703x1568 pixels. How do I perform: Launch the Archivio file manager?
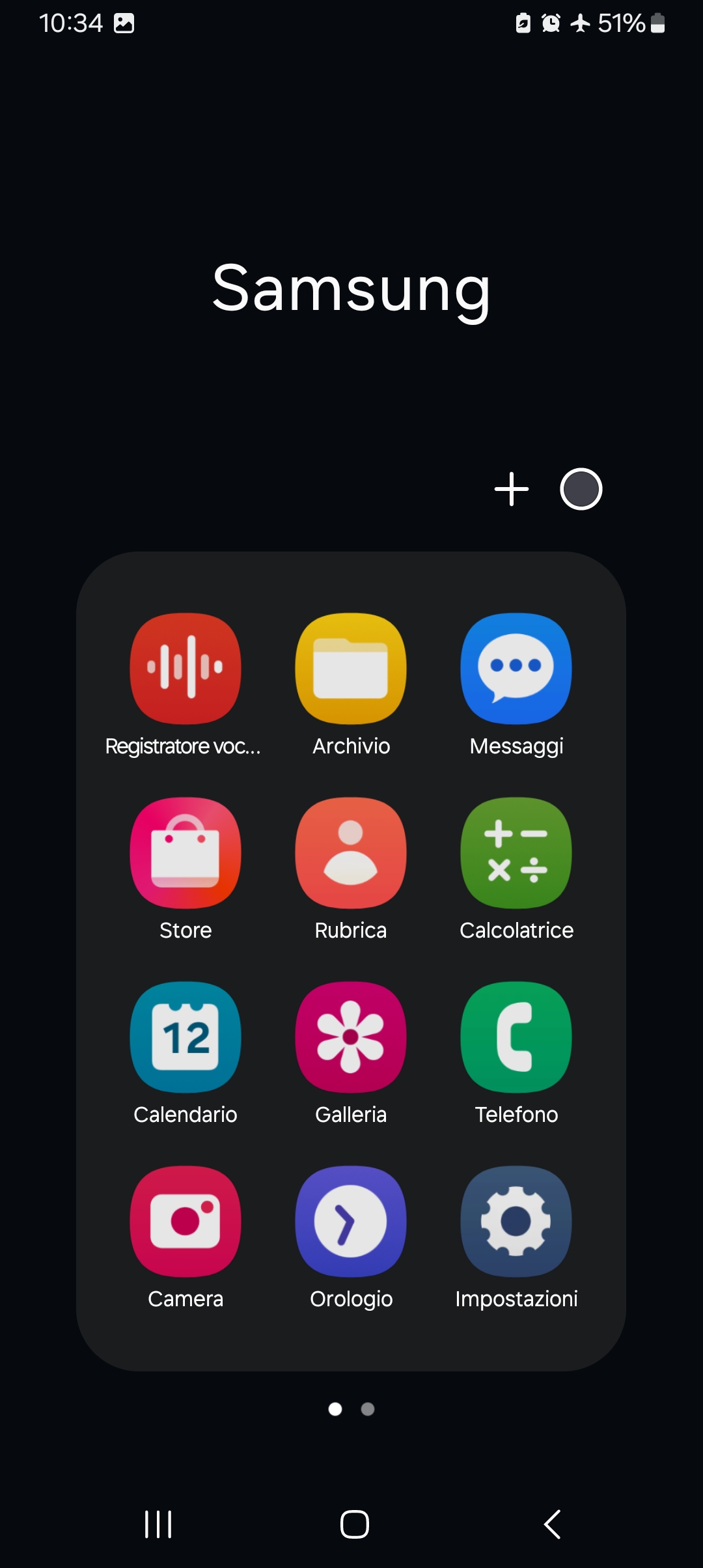tap(351, 669)
